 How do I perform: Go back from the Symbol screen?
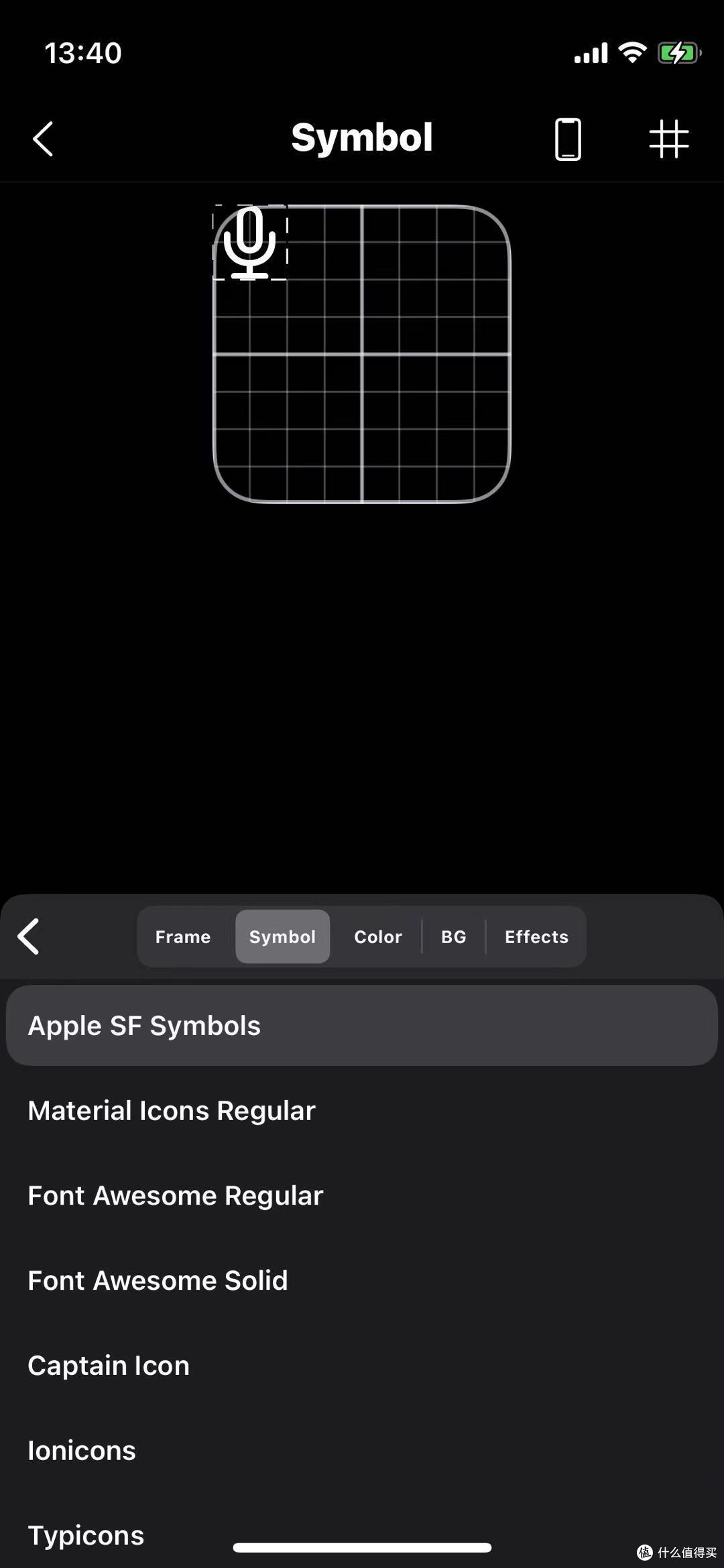(43, 139)
